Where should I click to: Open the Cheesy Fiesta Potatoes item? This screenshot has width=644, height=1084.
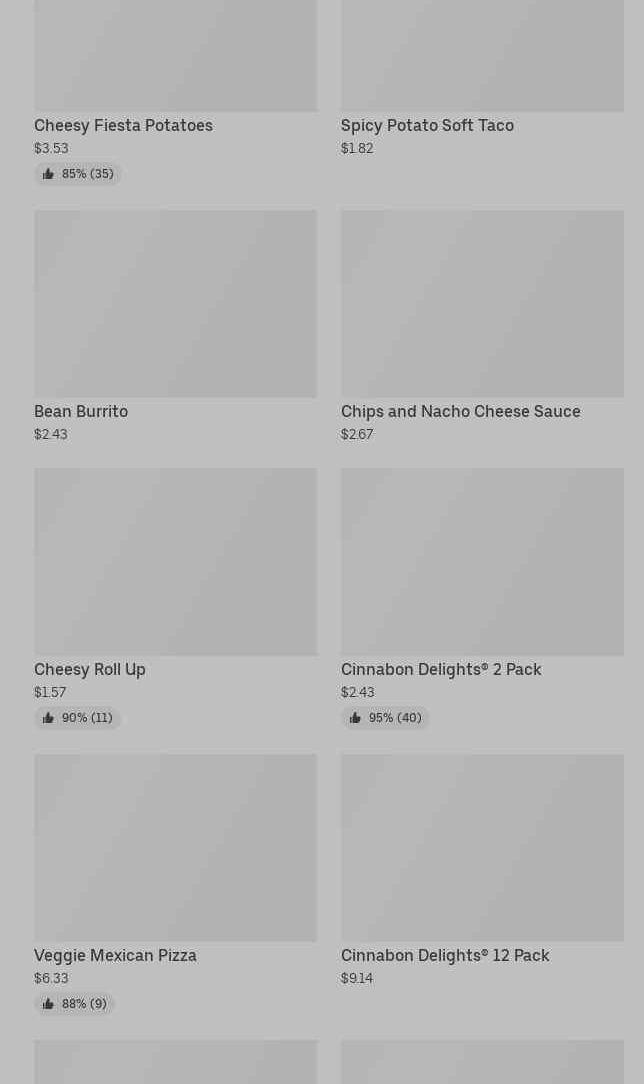(123, 125)
